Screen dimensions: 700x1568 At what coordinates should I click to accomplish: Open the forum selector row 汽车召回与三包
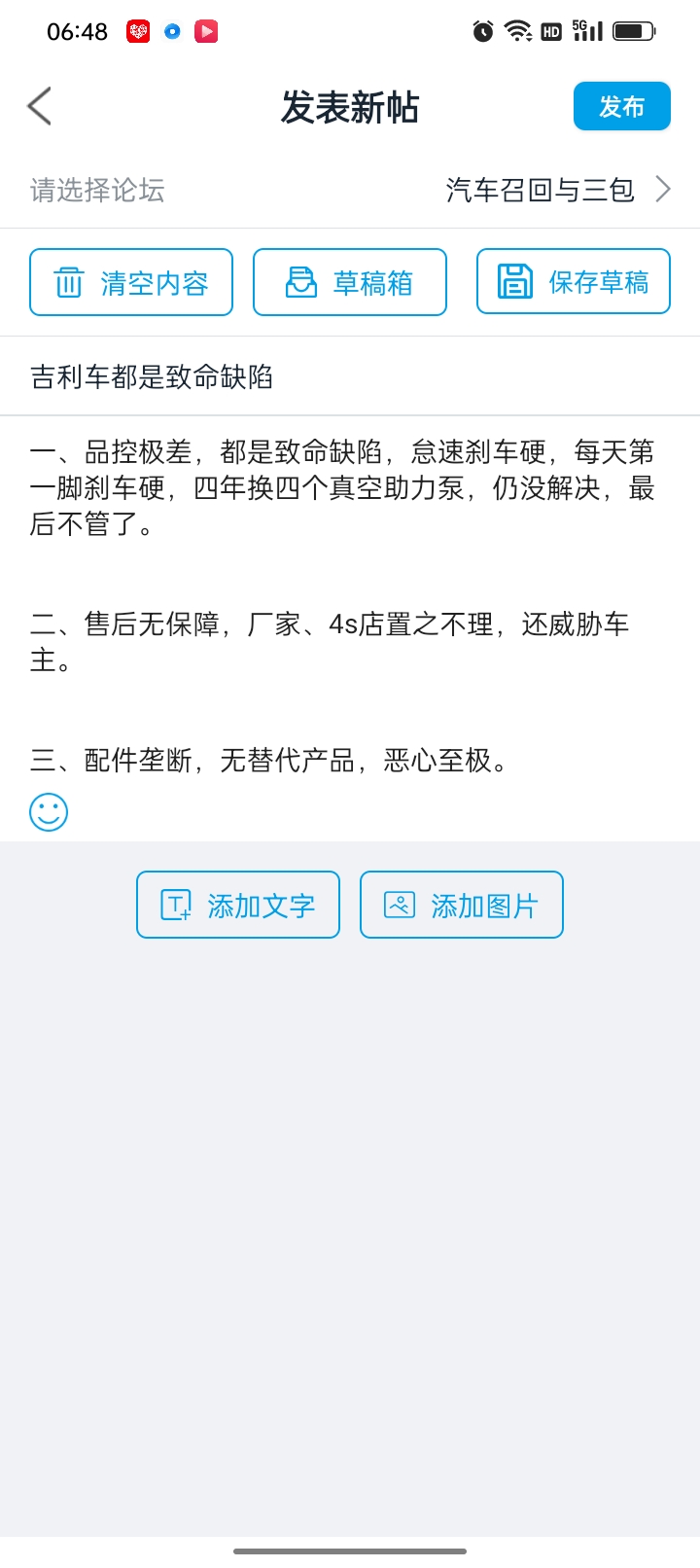pyautogui.click(x=350, y=190)
